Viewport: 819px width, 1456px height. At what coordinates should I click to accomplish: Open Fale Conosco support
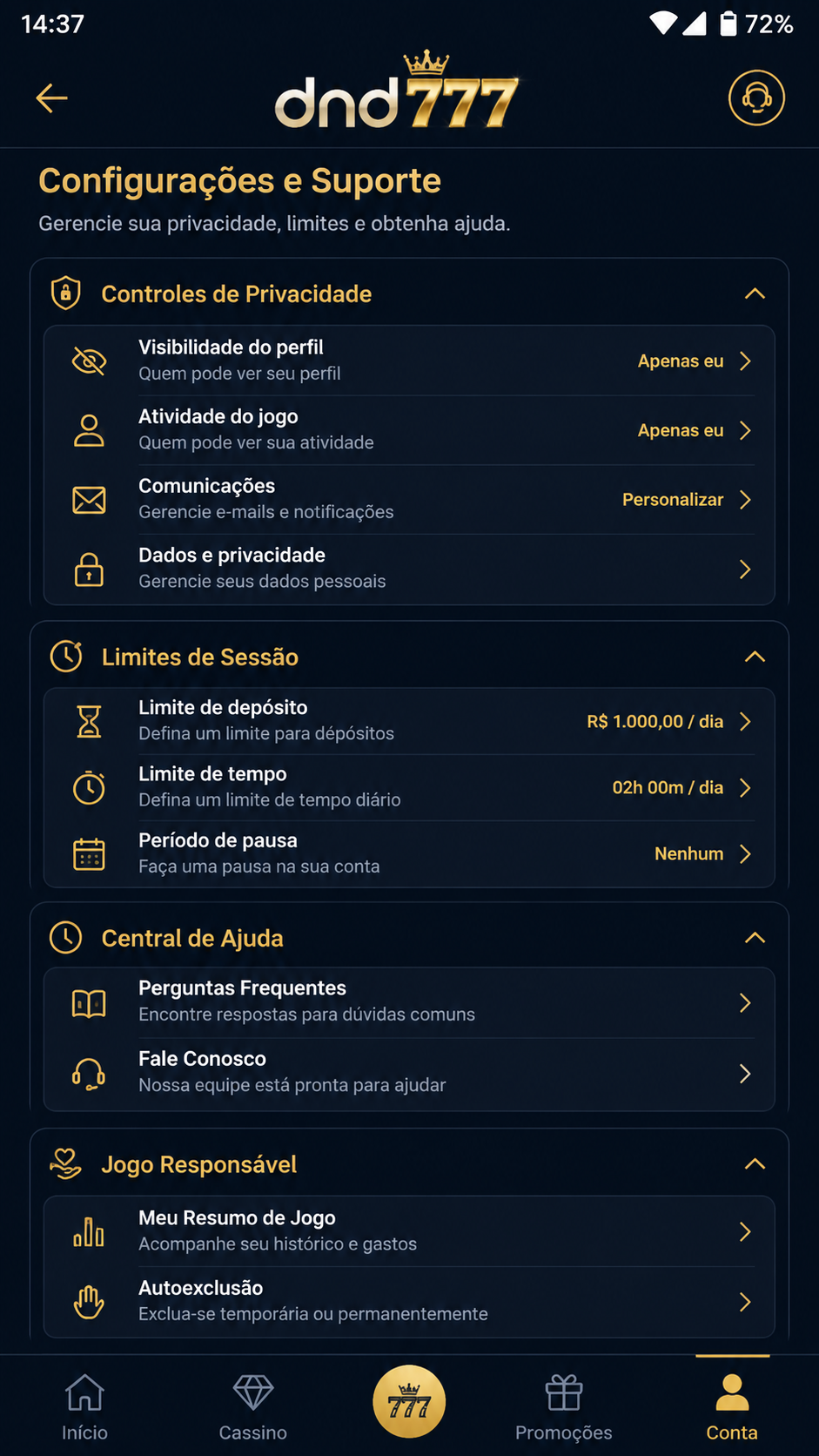(x=409, y=1073)
